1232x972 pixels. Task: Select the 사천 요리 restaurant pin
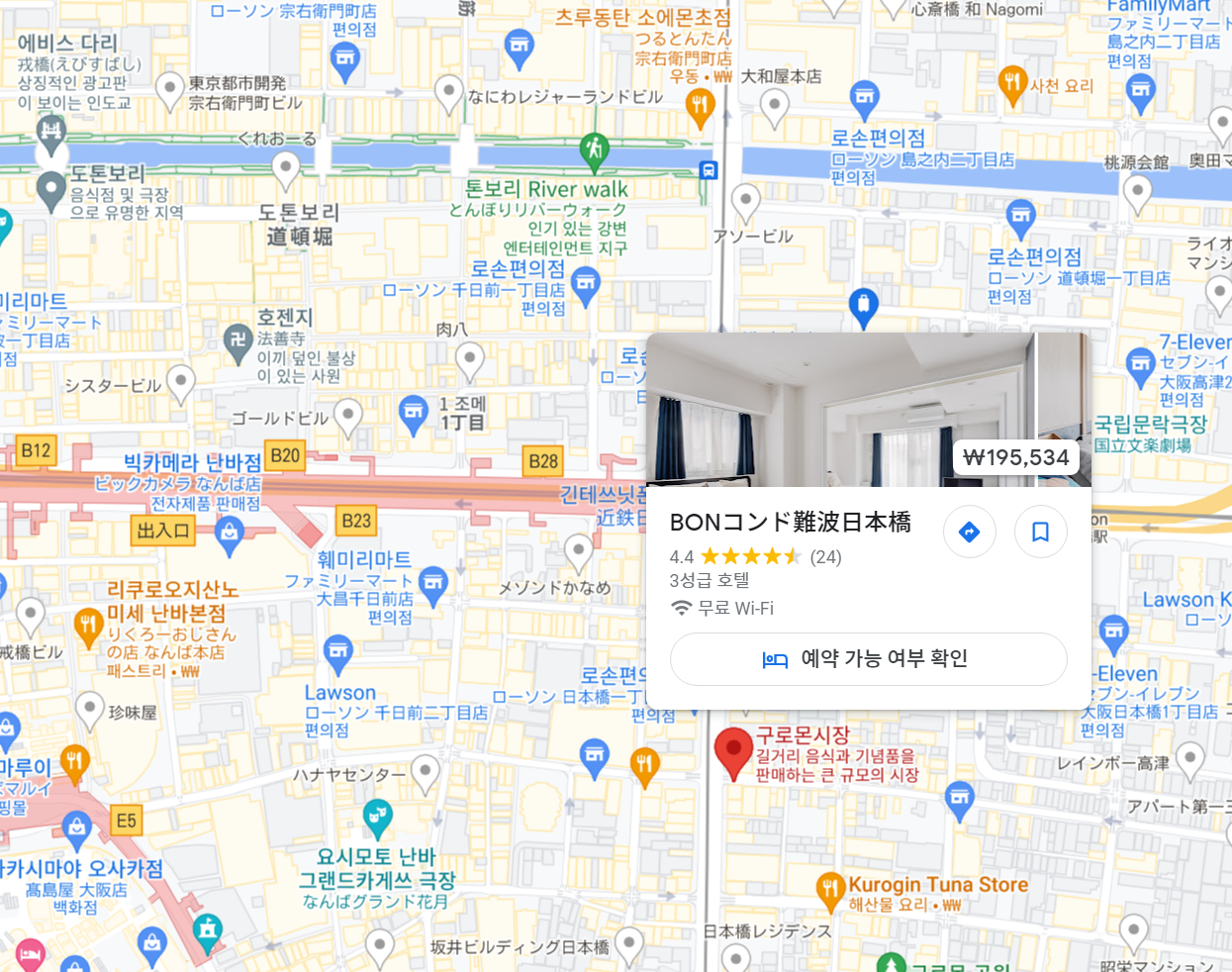[x=1011, y=83]
